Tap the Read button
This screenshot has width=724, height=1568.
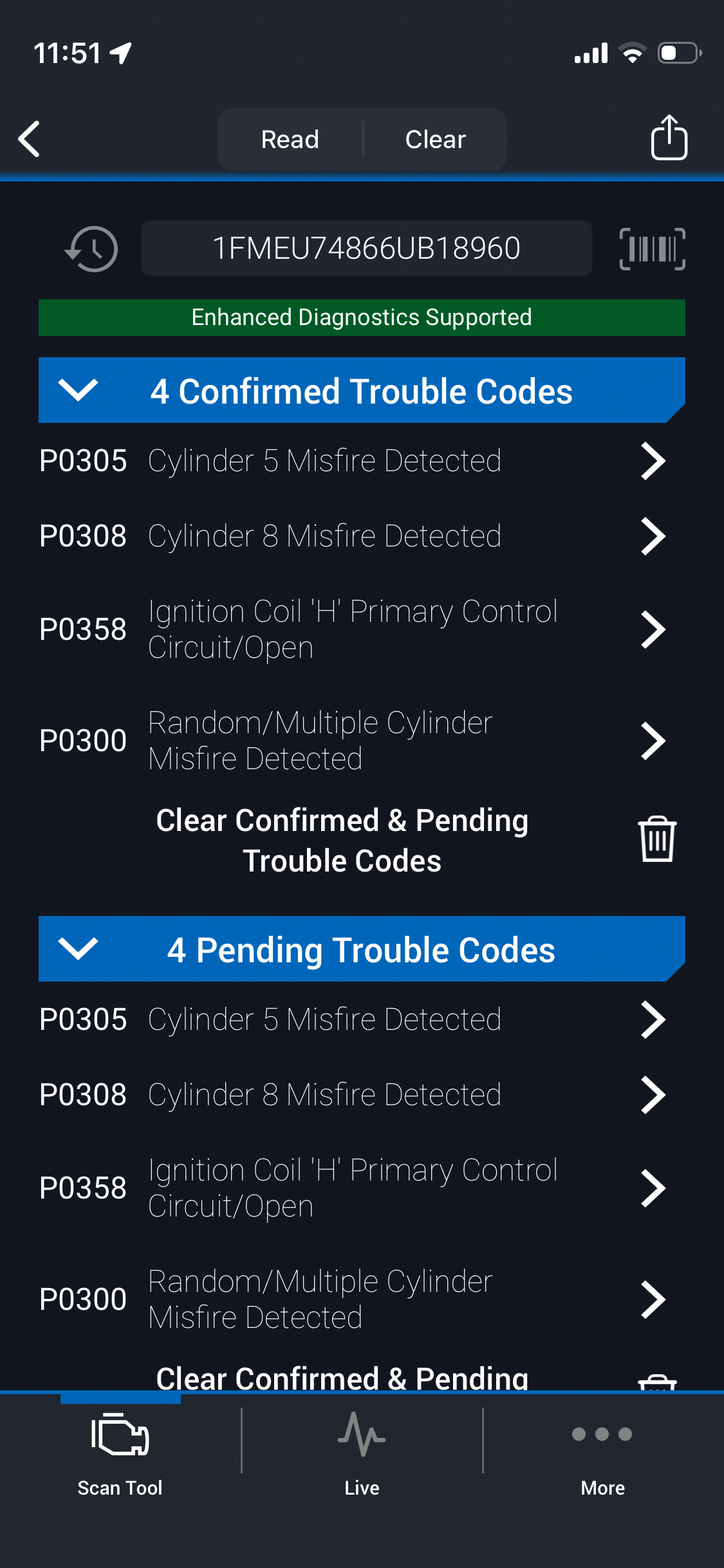pyautogui.click(x=290, y=140)
